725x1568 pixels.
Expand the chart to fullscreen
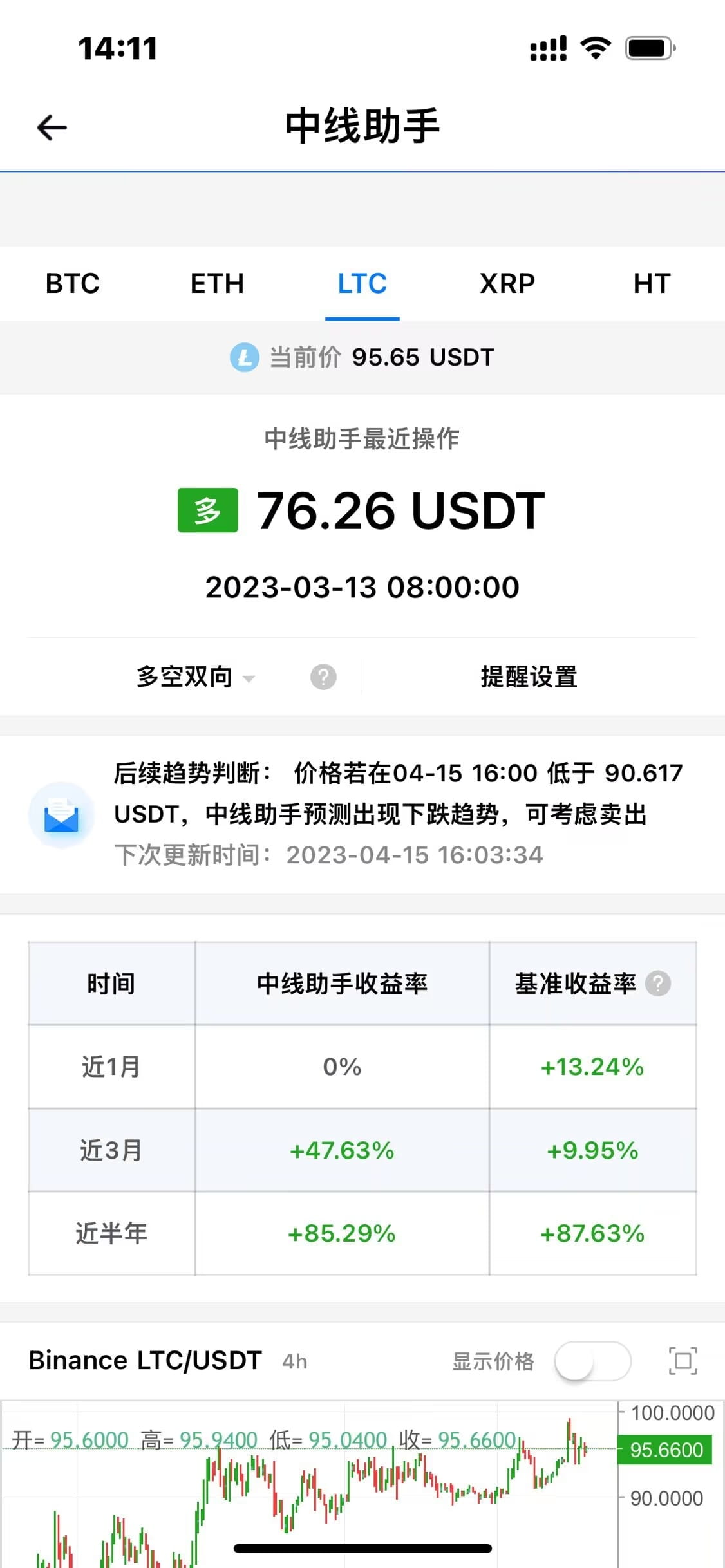pos(683,1361)
